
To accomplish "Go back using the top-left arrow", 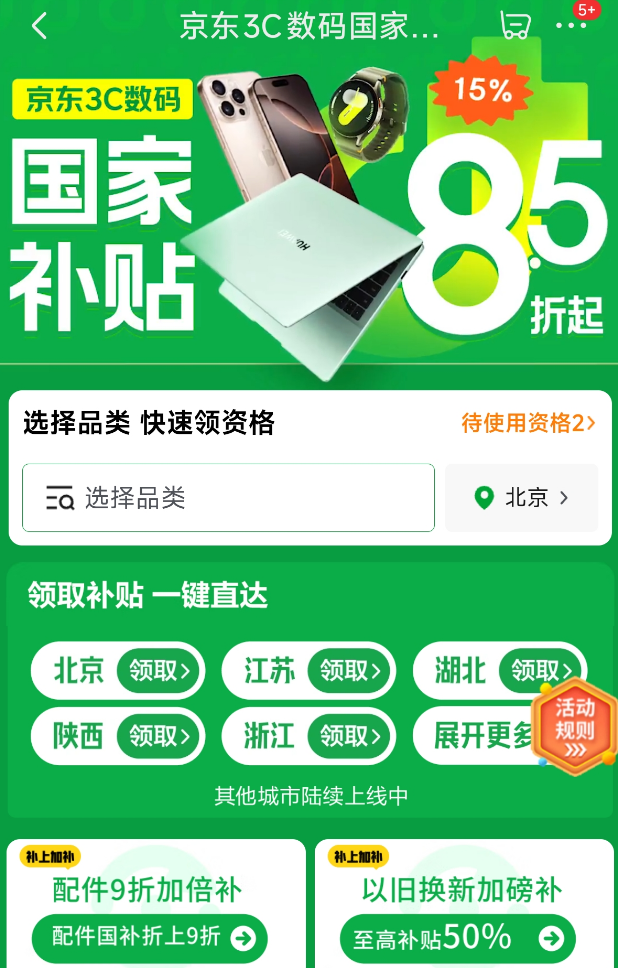I will pos(39,27).
